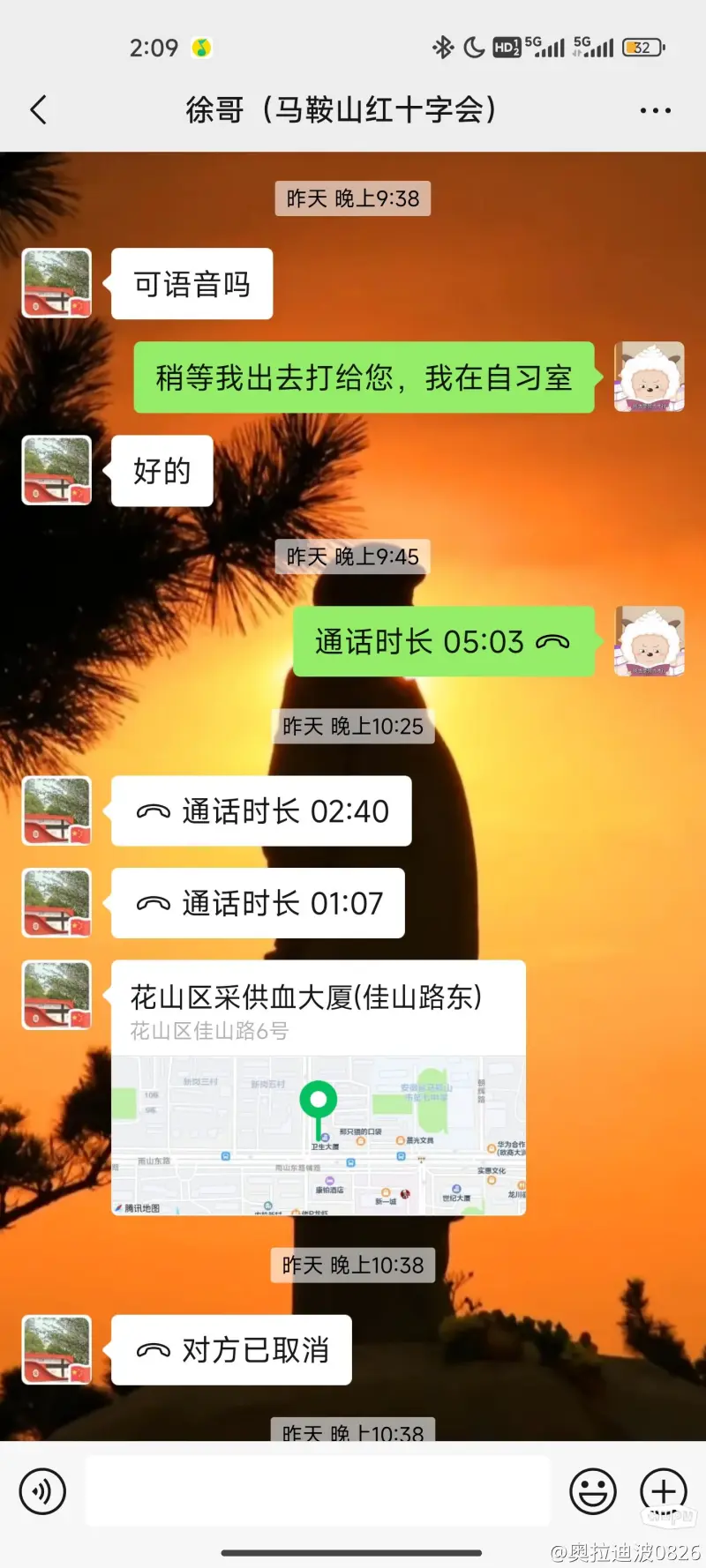View 徐哥's avatar beside 可语音吗
706x1568 pixels.
57,284
